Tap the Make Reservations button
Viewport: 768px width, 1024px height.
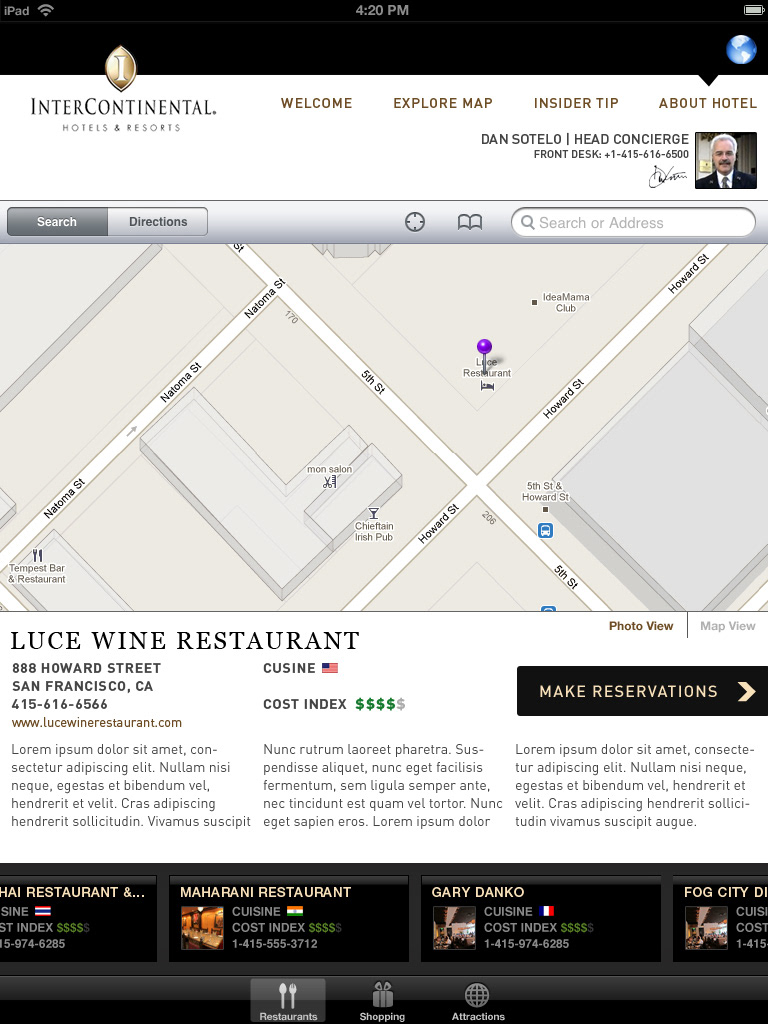641,691
